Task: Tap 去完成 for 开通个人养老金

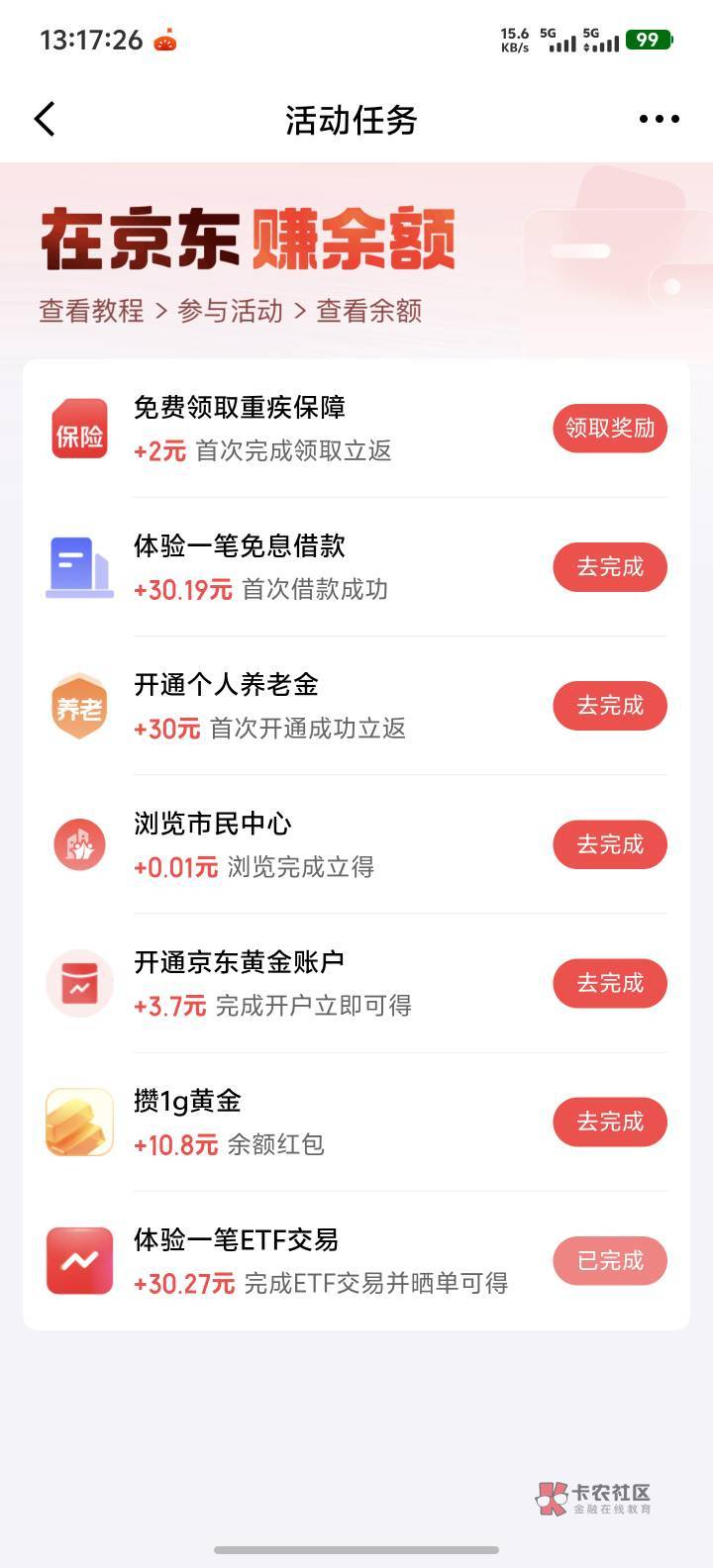Action: tap(609, 706)
